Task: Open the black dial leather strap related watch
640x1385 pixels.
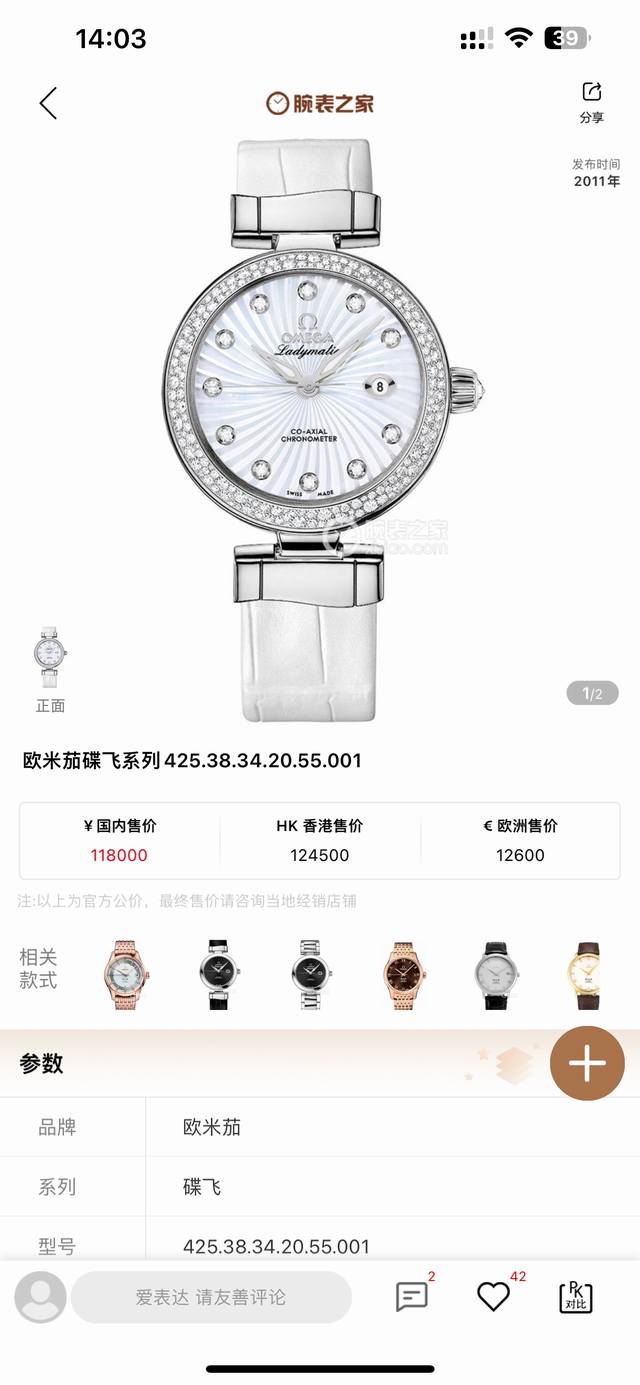Action: 218,975
